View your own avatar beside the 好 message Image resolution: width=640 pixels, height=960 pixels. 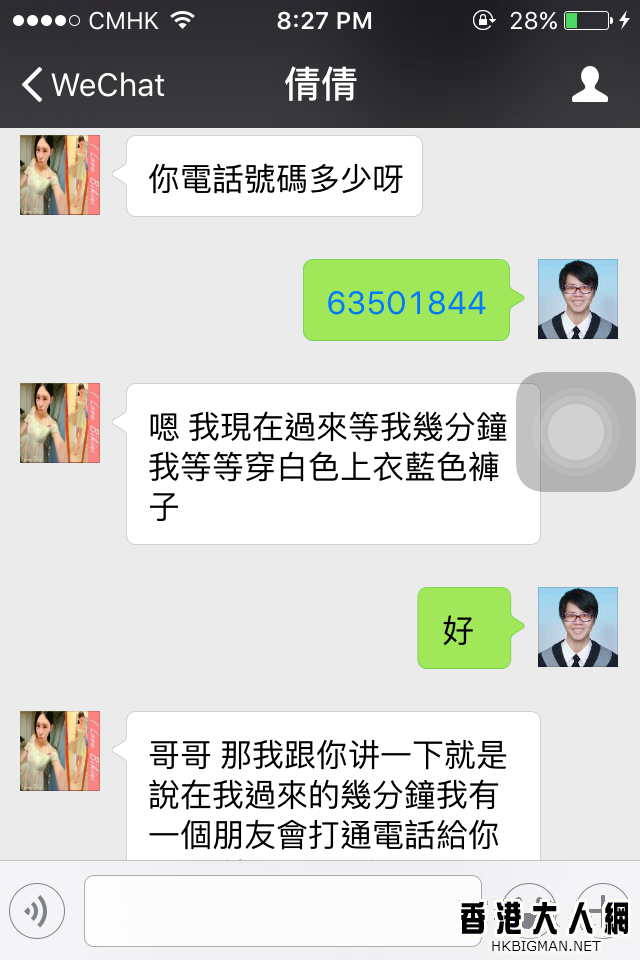tap(578, 627)
